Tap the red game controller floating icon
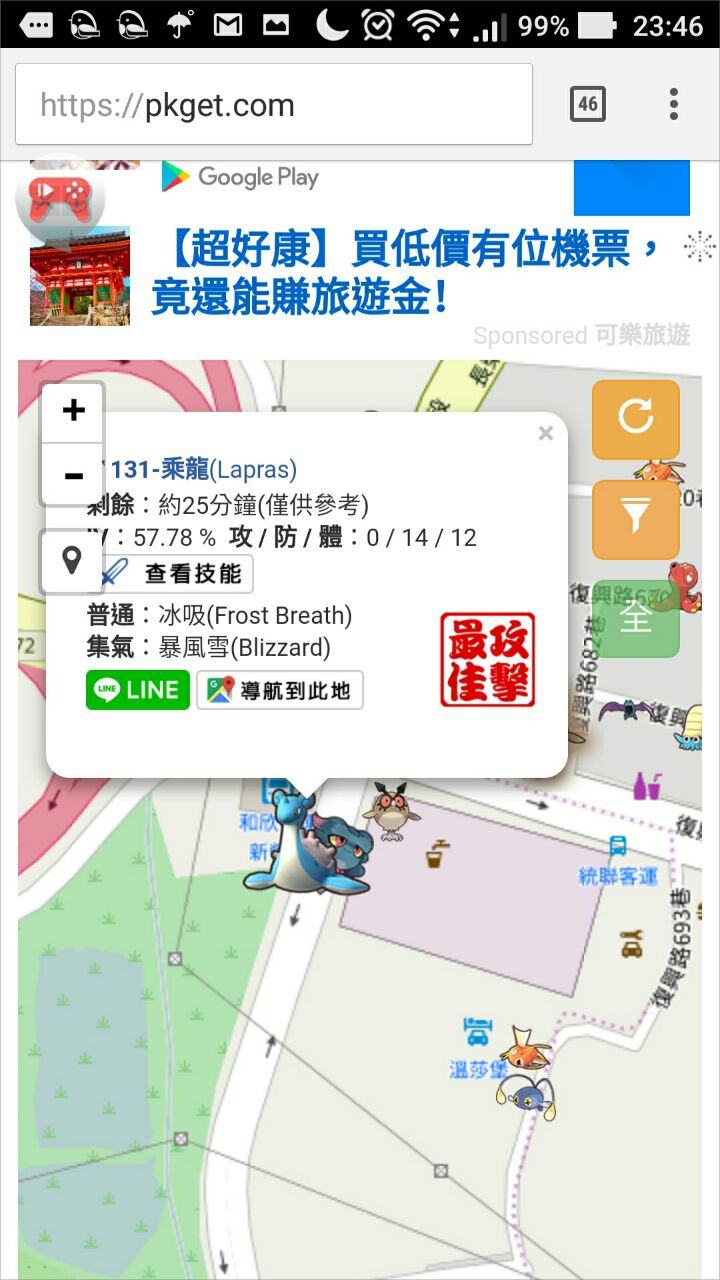 click(60, 198)
